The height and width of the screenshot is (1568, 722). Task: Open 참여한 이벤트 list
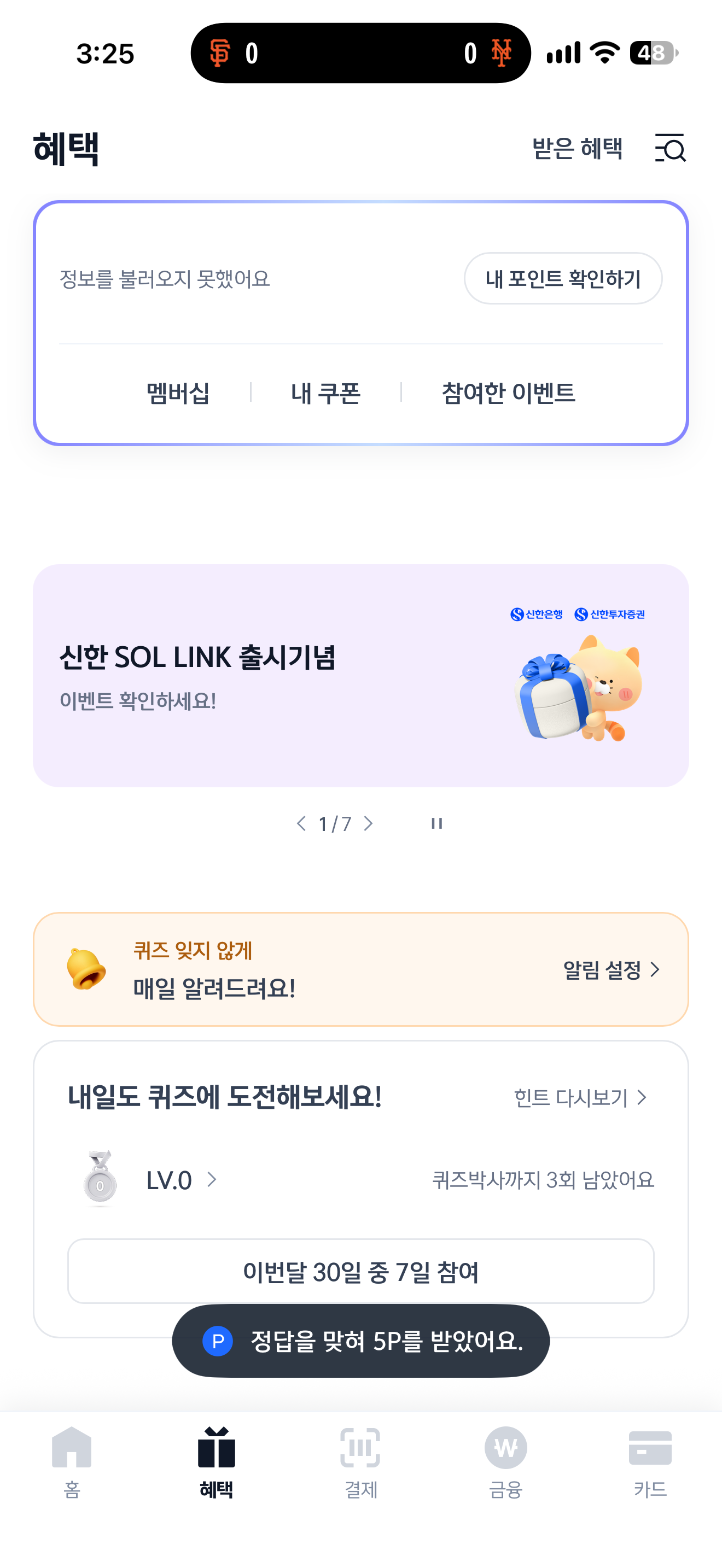click(508, 393)
